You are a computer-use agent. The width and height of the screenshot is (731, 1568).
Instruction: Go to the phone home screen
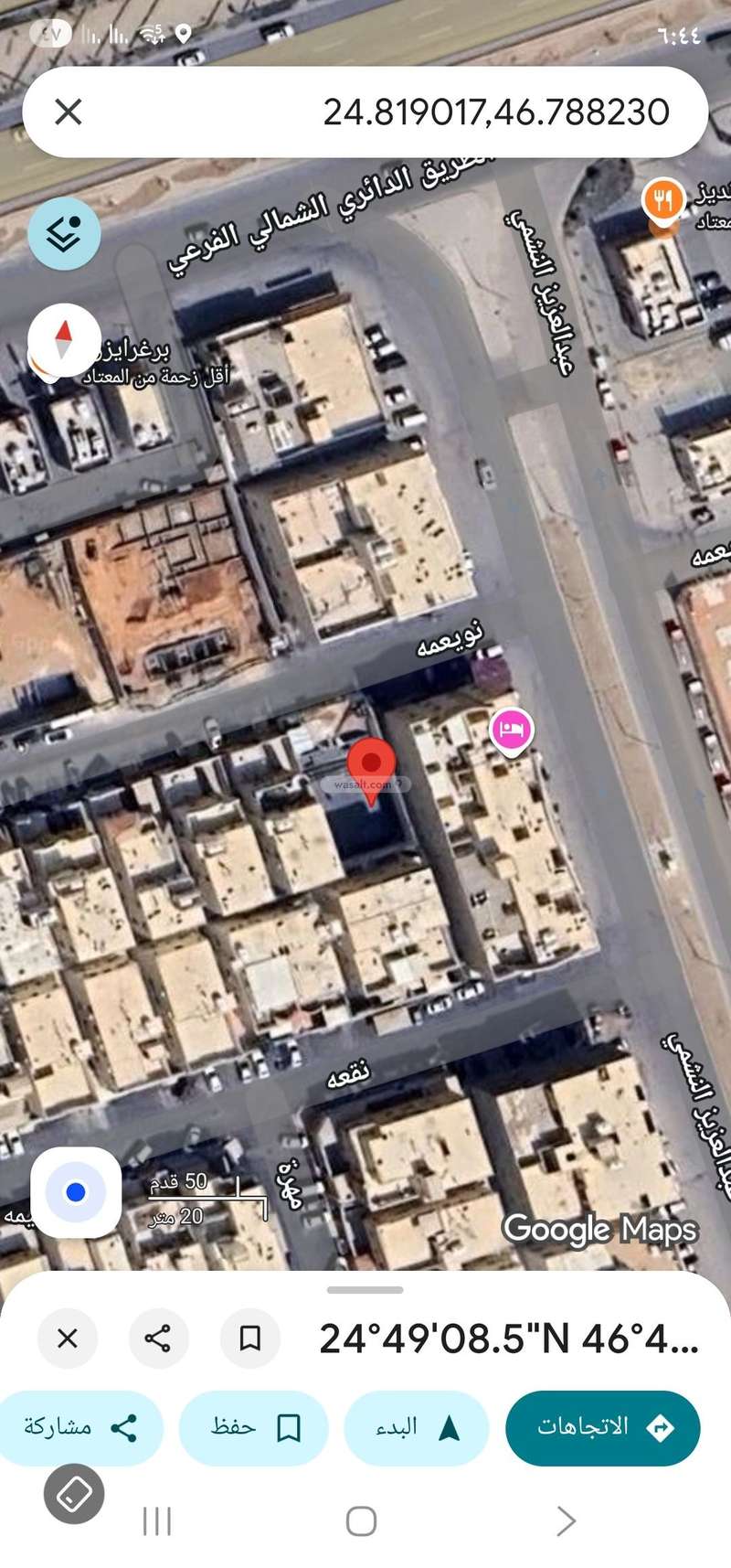click(x=361, y=1521)
